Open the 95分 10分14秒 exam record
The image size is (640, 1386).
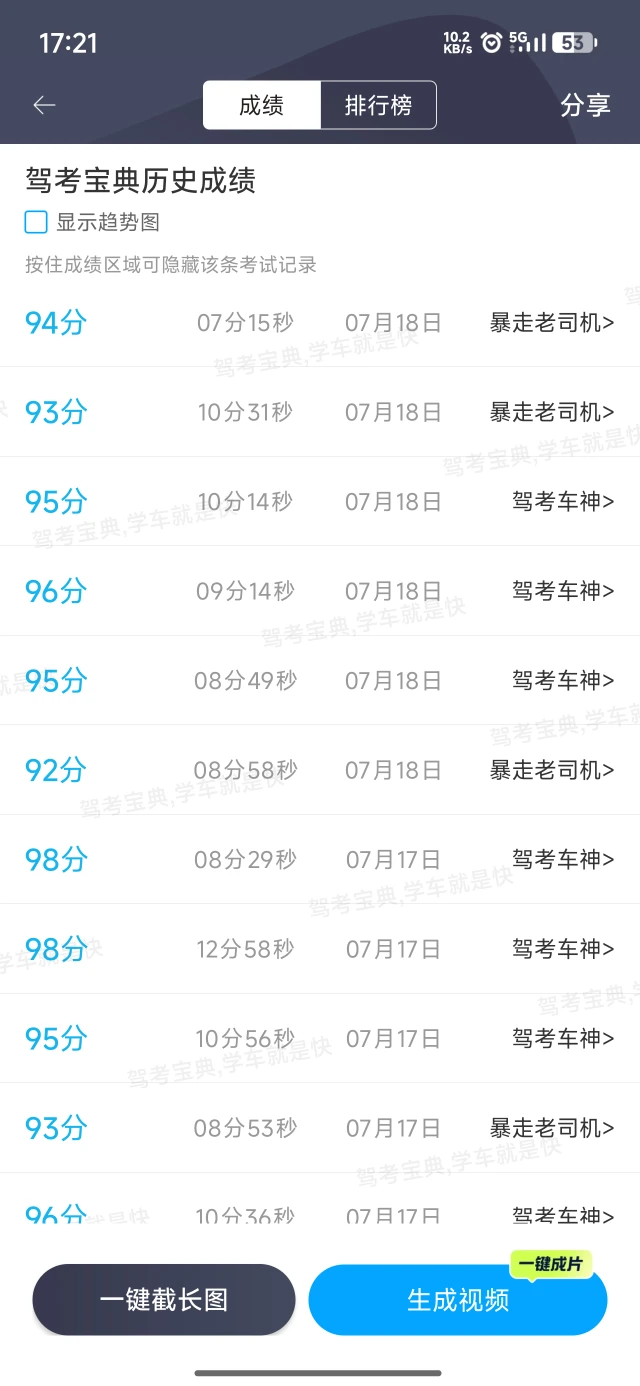[x=320, y=501]
